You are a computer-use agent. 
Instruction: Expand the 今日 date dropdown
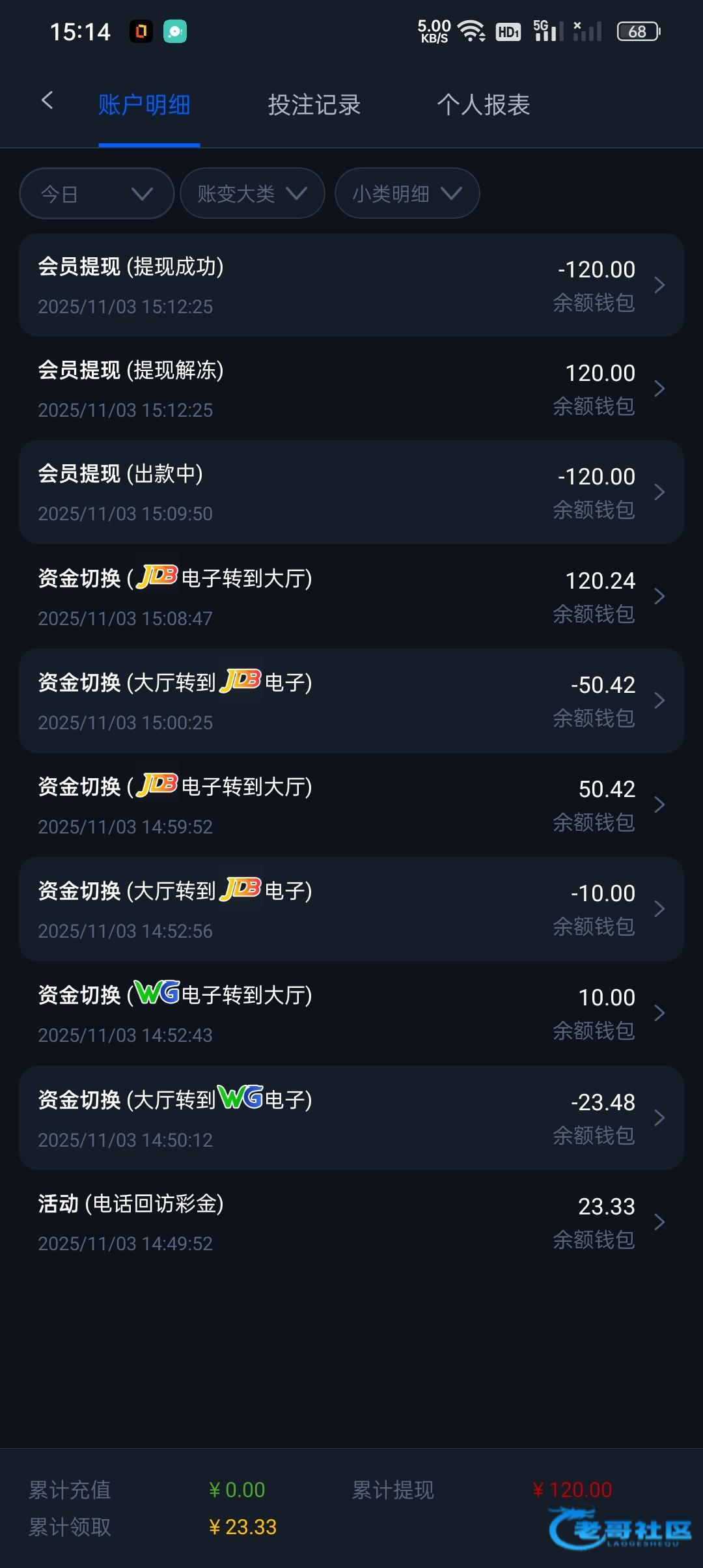96,193
